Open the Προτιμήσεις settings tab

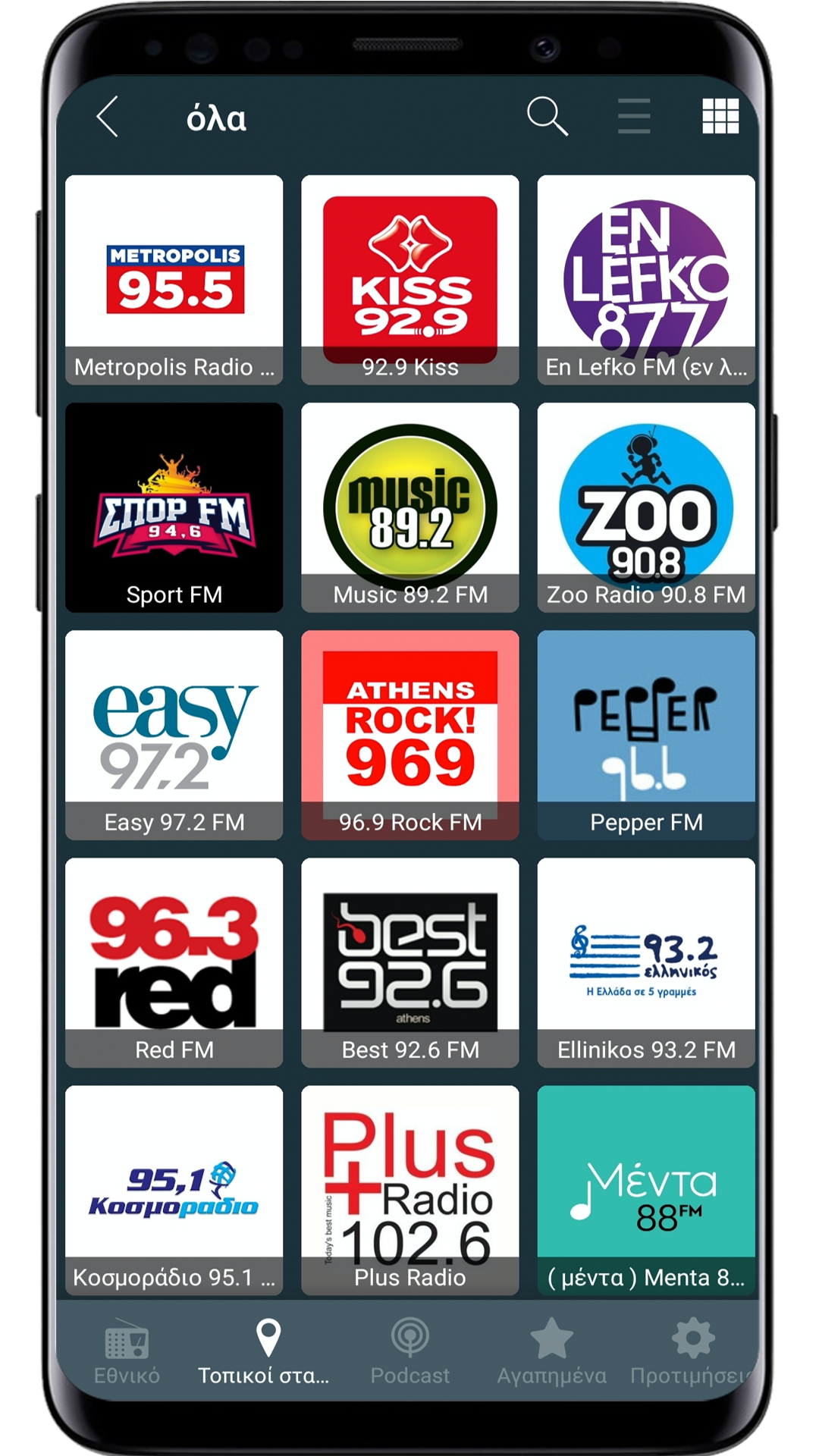point(692,1351)
